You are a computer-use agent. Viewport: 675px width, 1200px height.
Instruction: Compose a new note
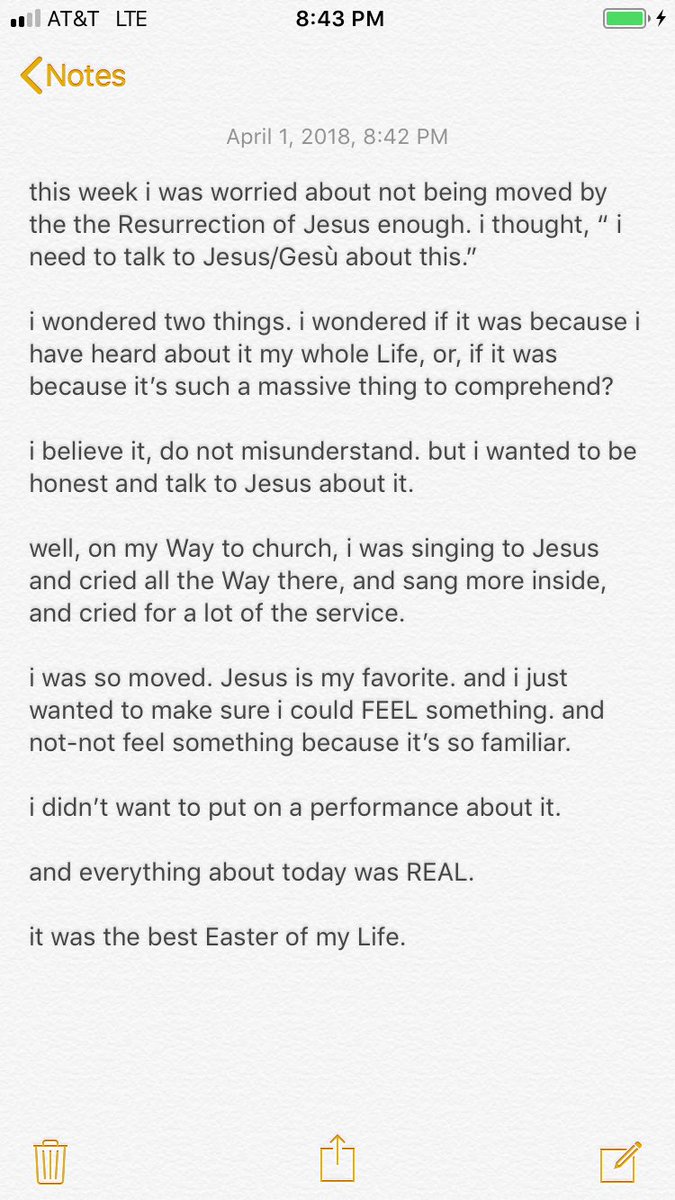(x=620, y=1161)
